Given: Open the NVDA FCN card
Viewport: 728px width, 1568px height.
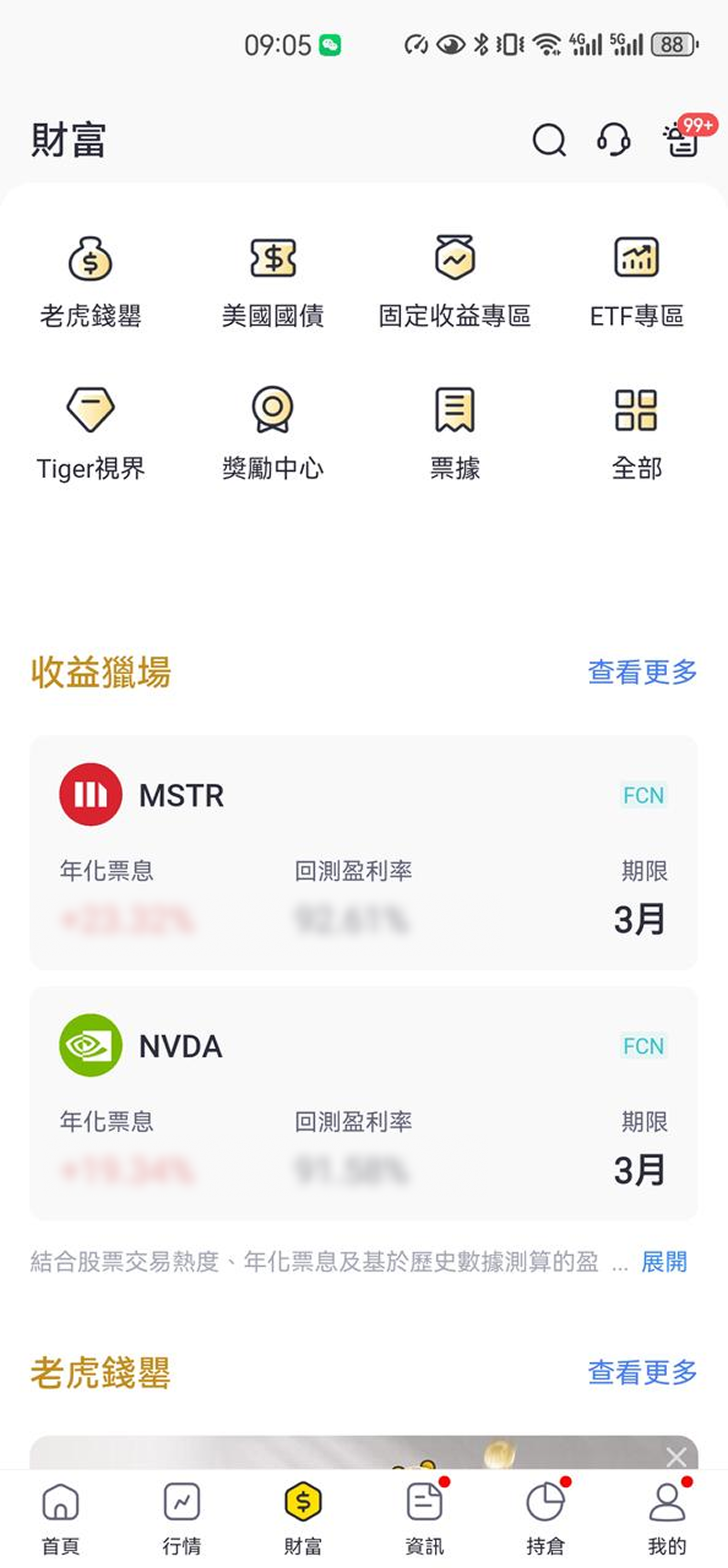Looking at the screenshot, I should [364, 1104].
